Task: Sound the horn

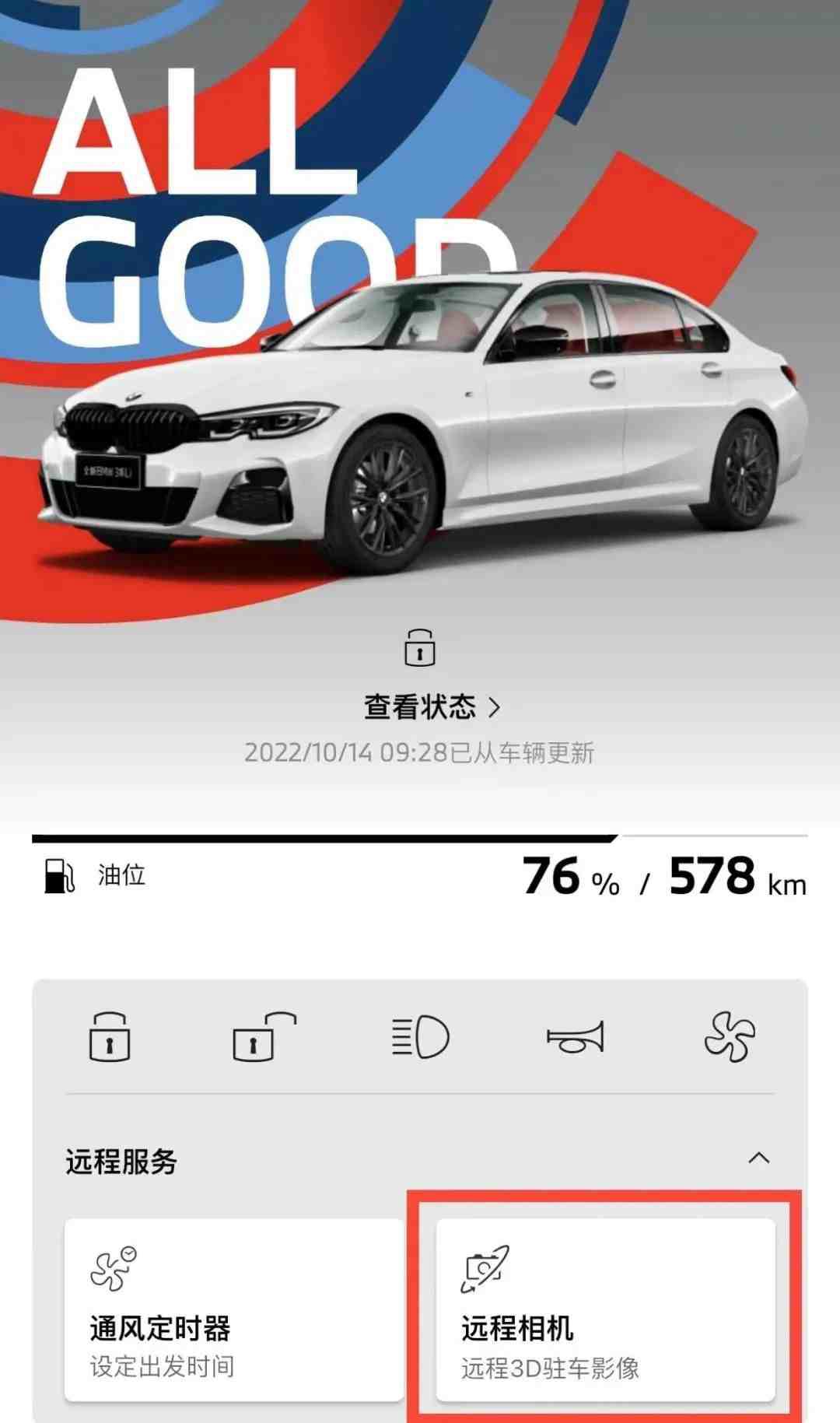Action: point(575,1037)
